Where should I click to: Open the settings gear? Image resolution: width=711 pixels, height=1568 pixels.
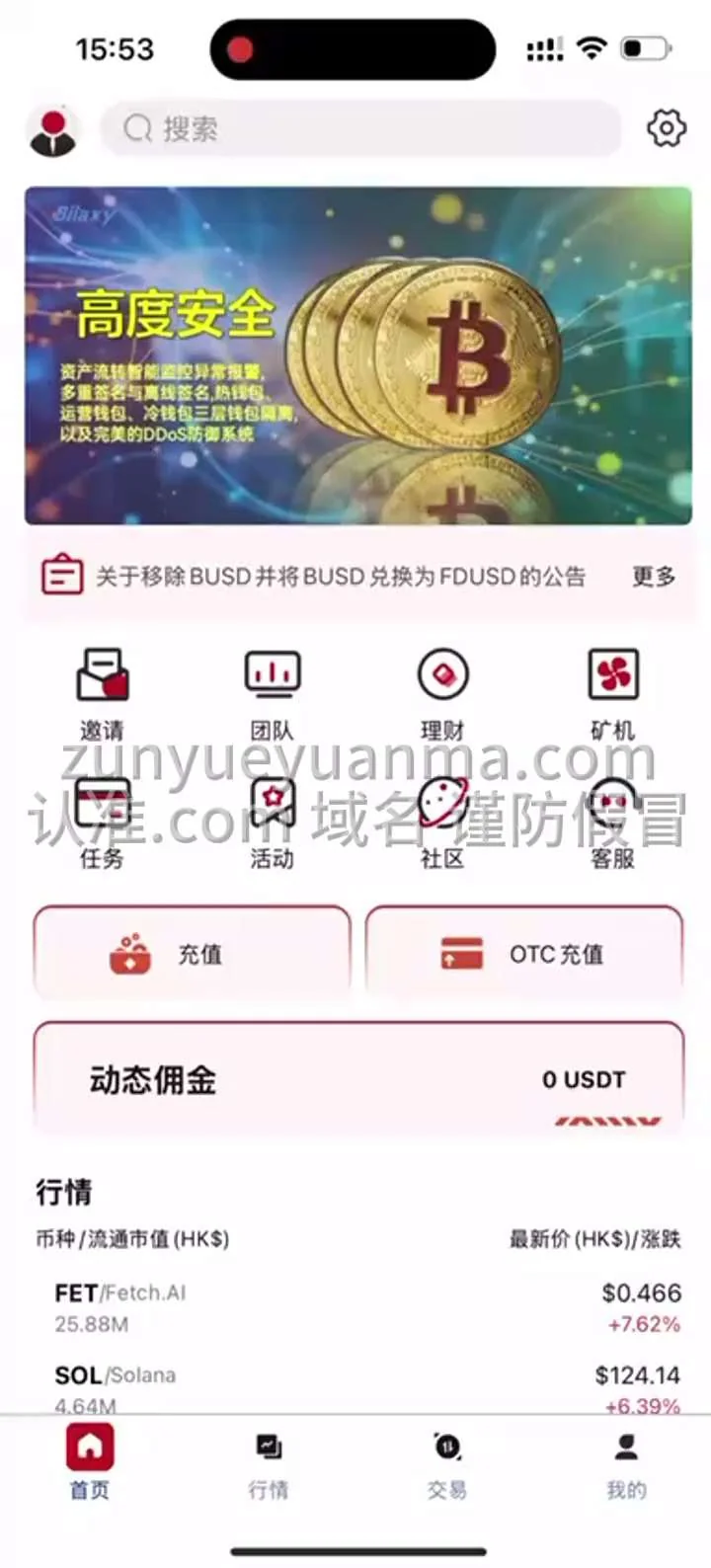pyautogui.click(x=666, y=128)
